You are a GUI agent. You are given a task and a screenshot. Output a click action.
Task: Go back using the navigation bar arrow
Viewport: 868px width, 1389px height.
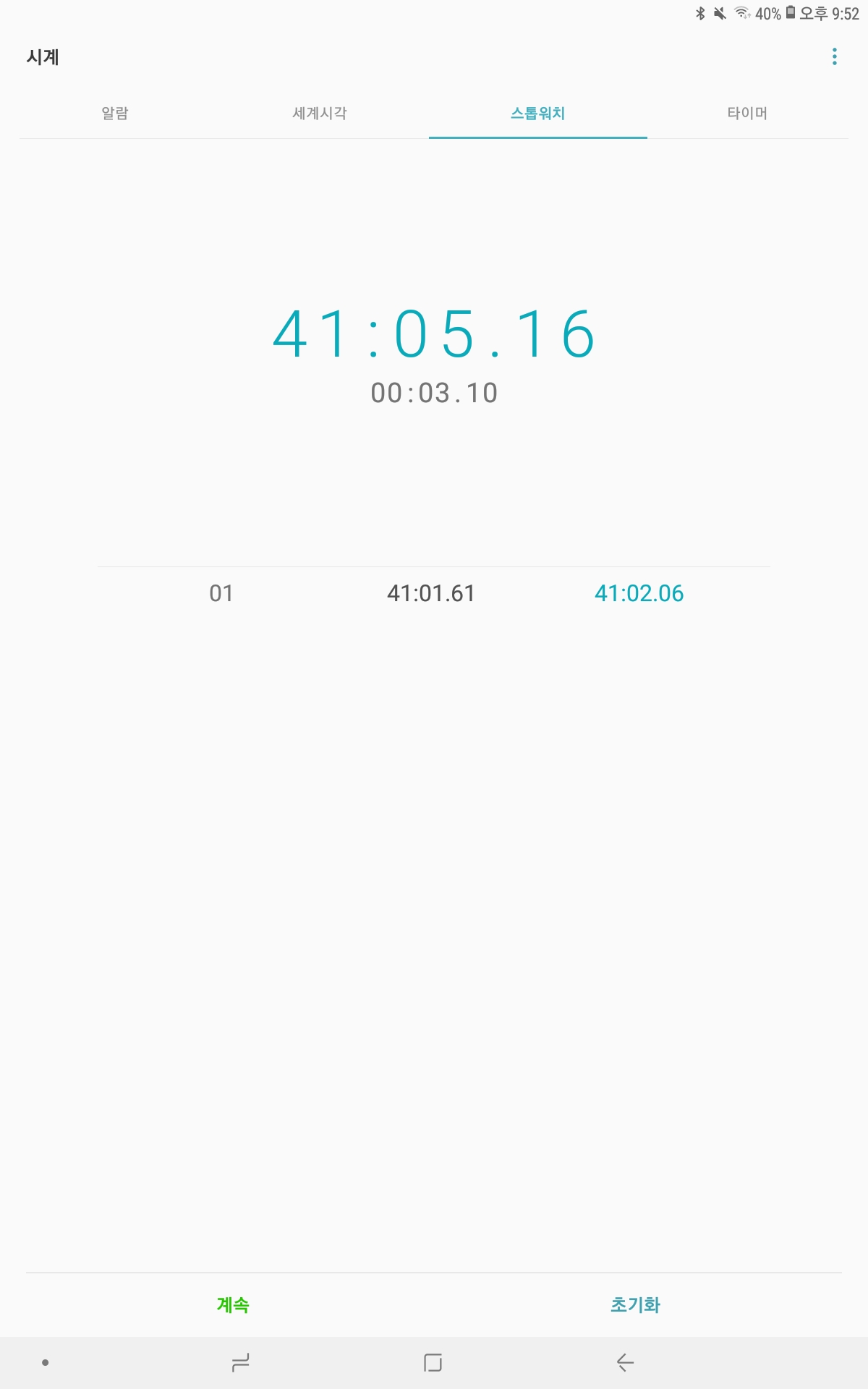click(625, 1363)
